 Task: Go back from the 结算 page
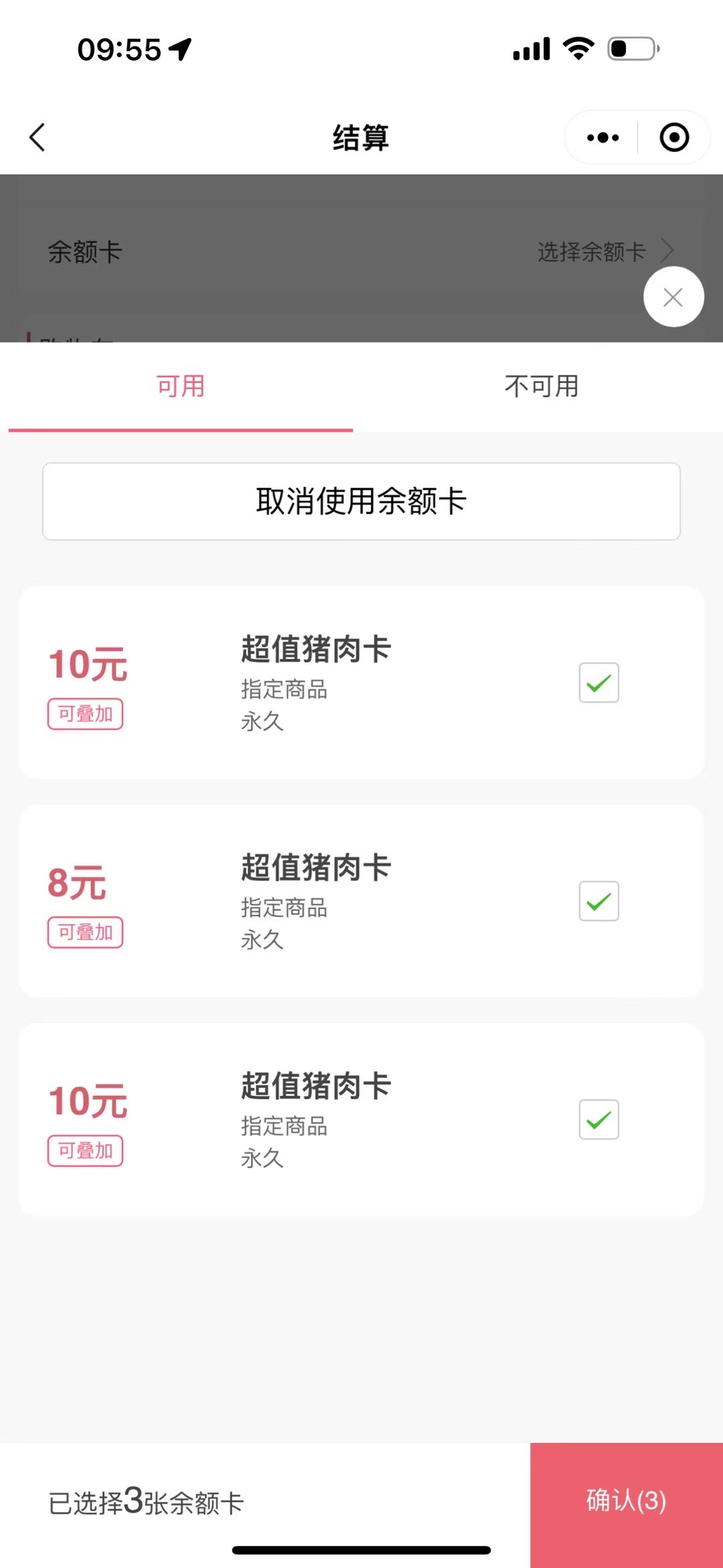37,137
